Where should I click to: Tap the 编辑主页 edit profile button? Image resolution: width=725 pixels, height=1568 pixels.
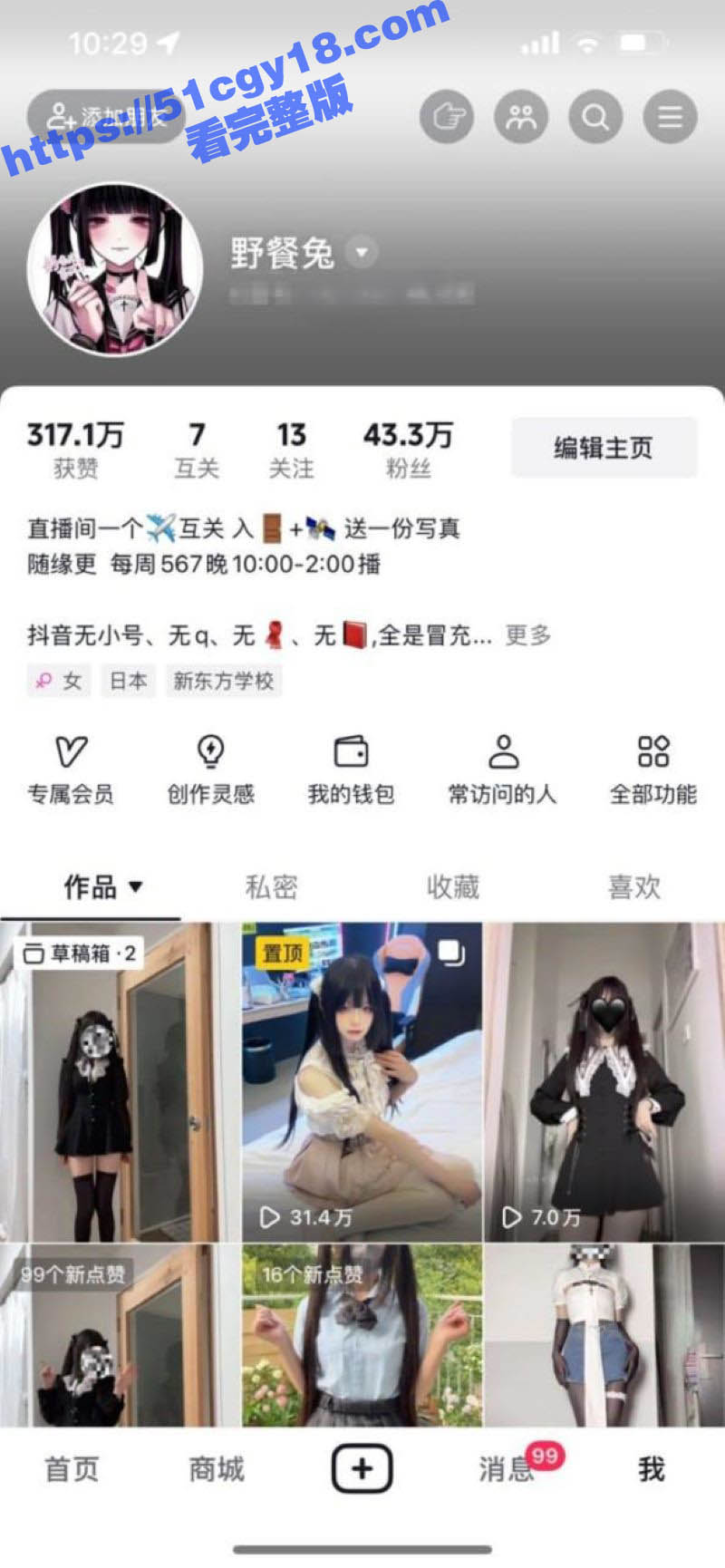coord(604,448)
